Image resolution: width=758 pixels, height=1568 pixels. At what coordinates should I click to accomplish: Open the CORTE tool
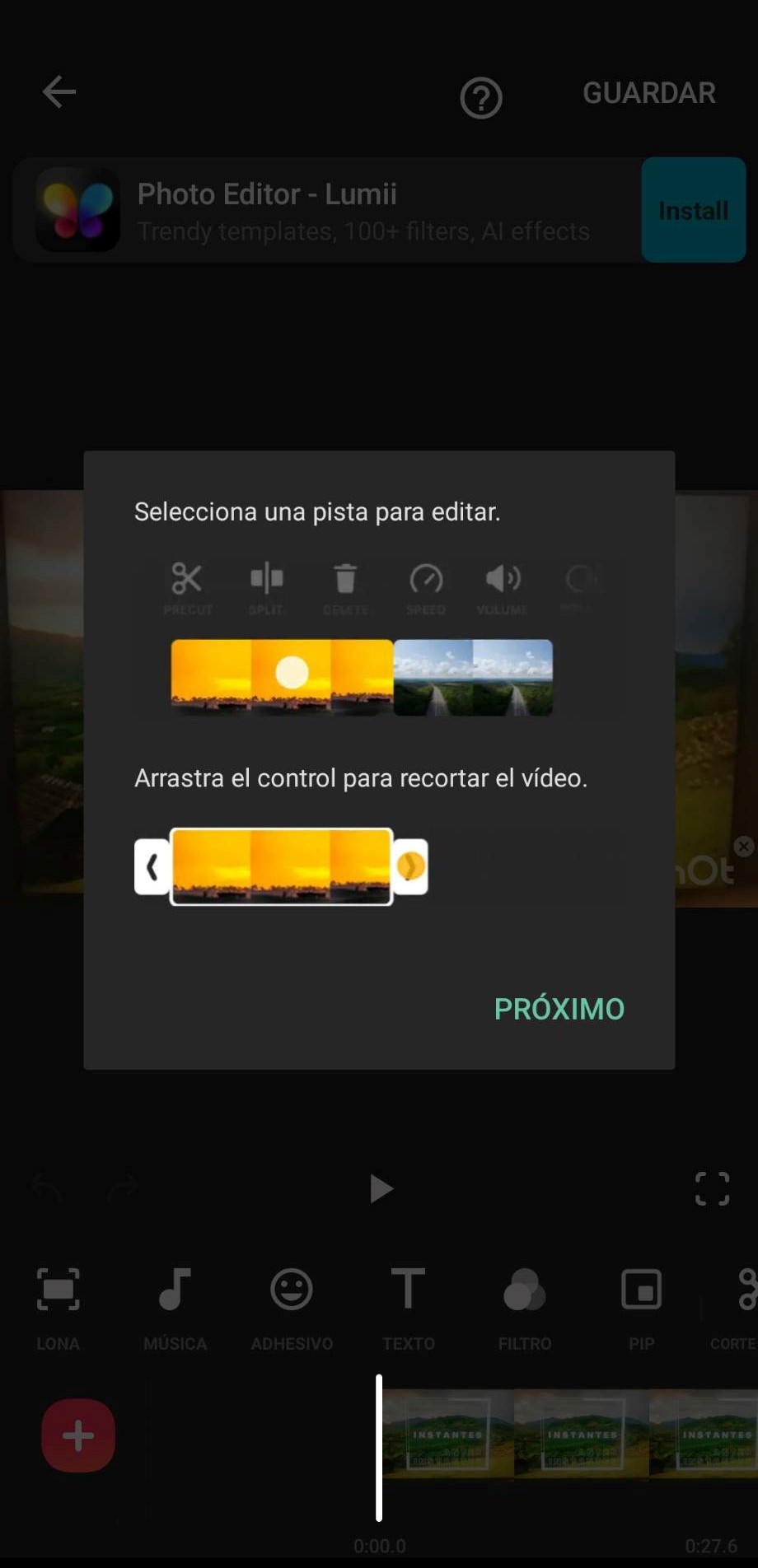tap(739, 1305)
